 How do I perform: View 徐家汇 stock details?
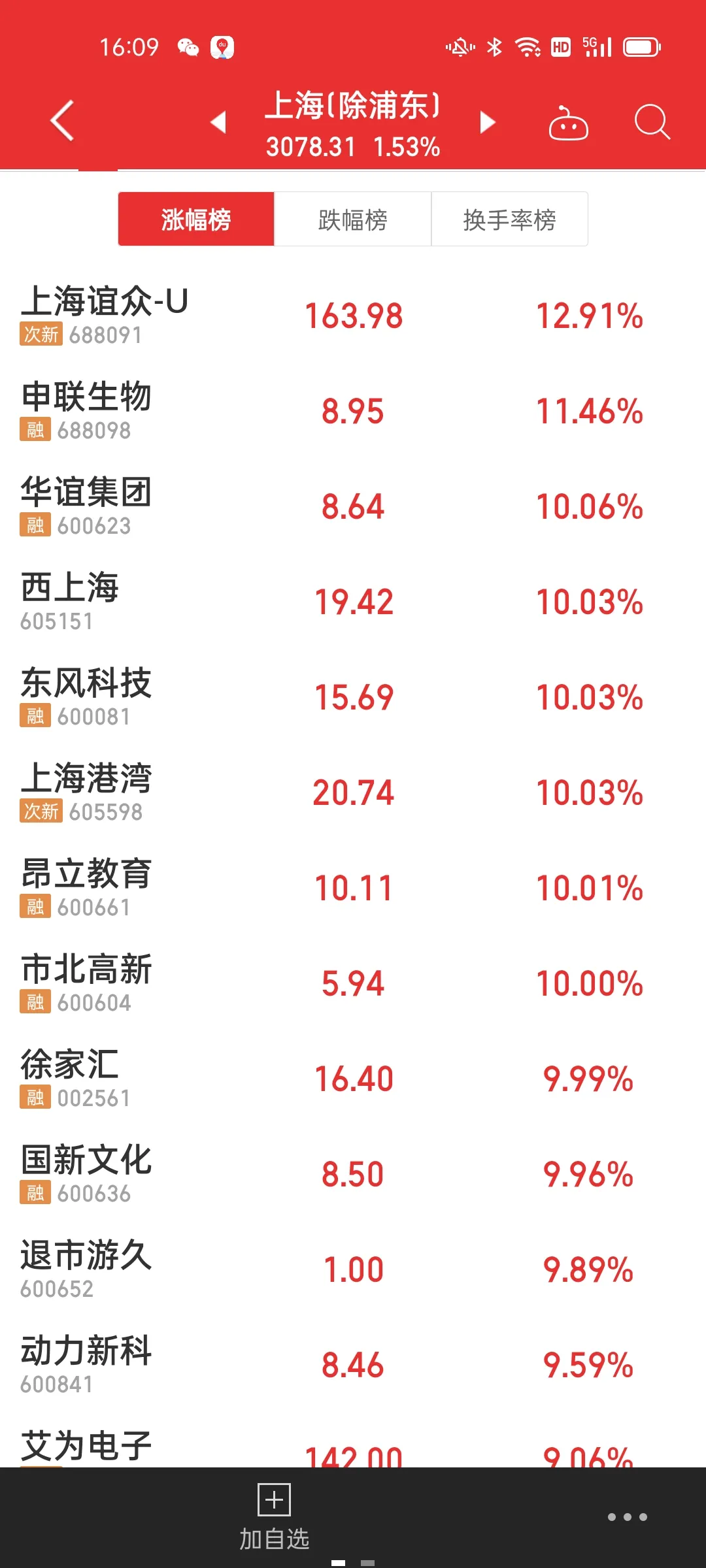353,1079
